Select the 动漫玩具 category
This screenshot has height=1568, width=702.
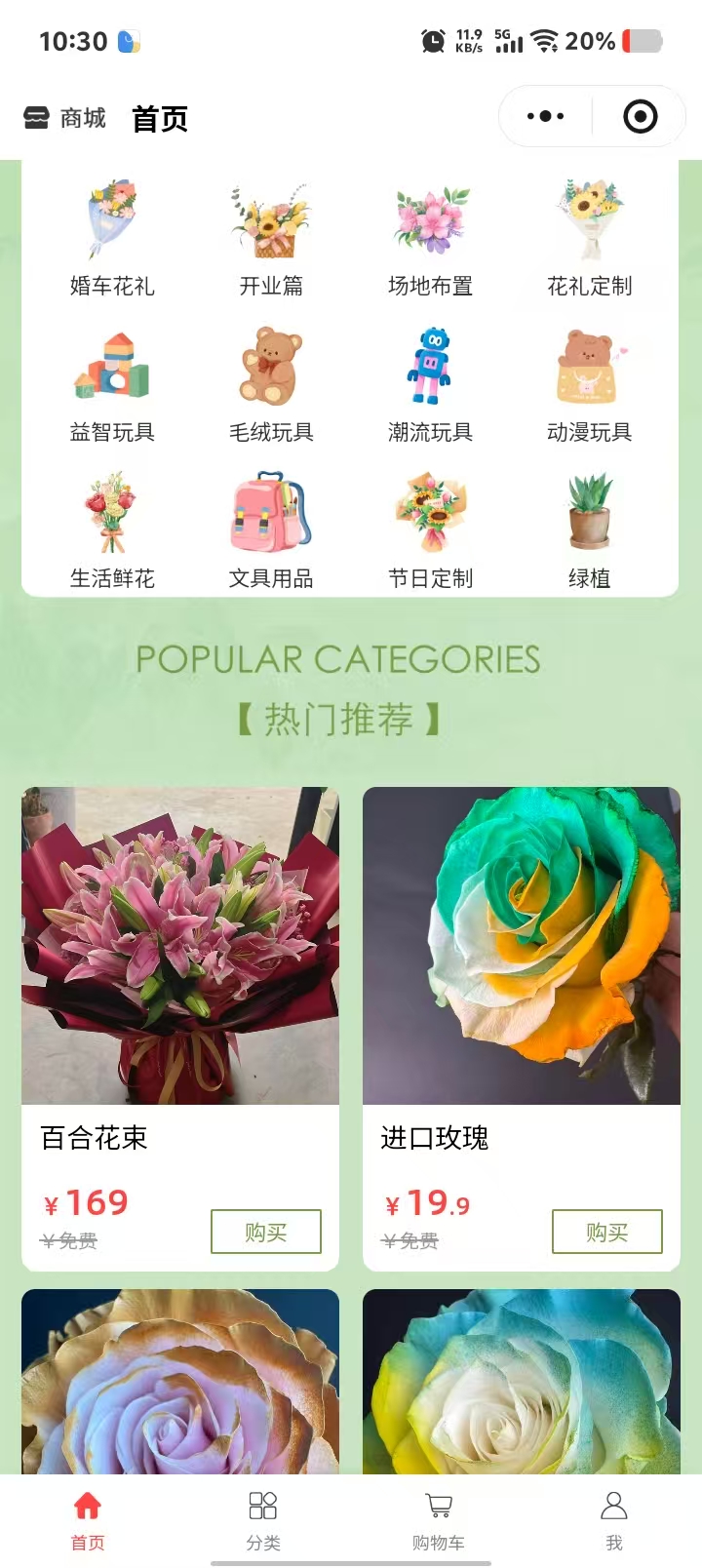point(589,384)
